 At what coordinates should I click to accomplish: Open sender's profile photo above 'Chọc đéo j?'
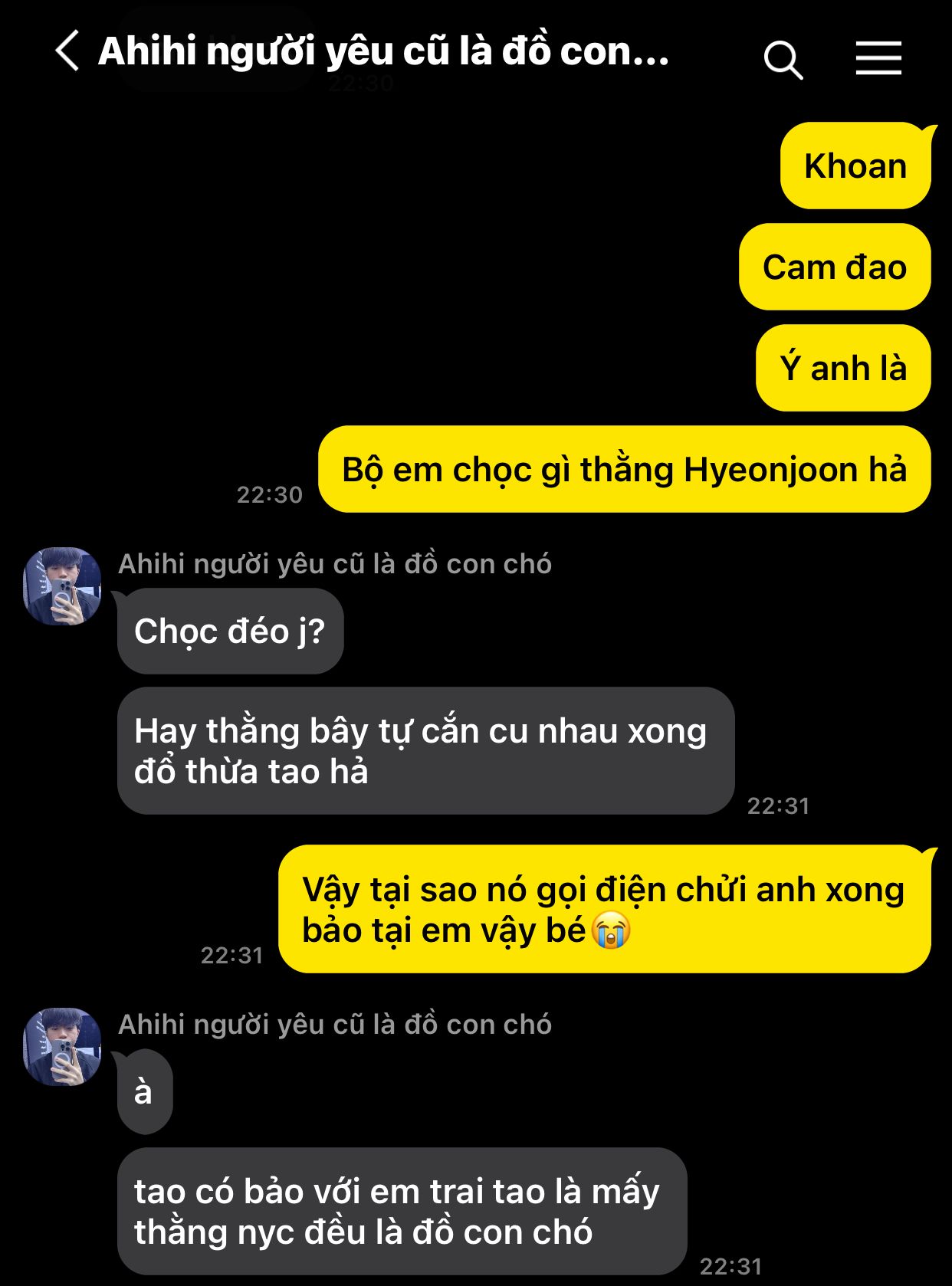pyautogui.click(x=62, y=586)
